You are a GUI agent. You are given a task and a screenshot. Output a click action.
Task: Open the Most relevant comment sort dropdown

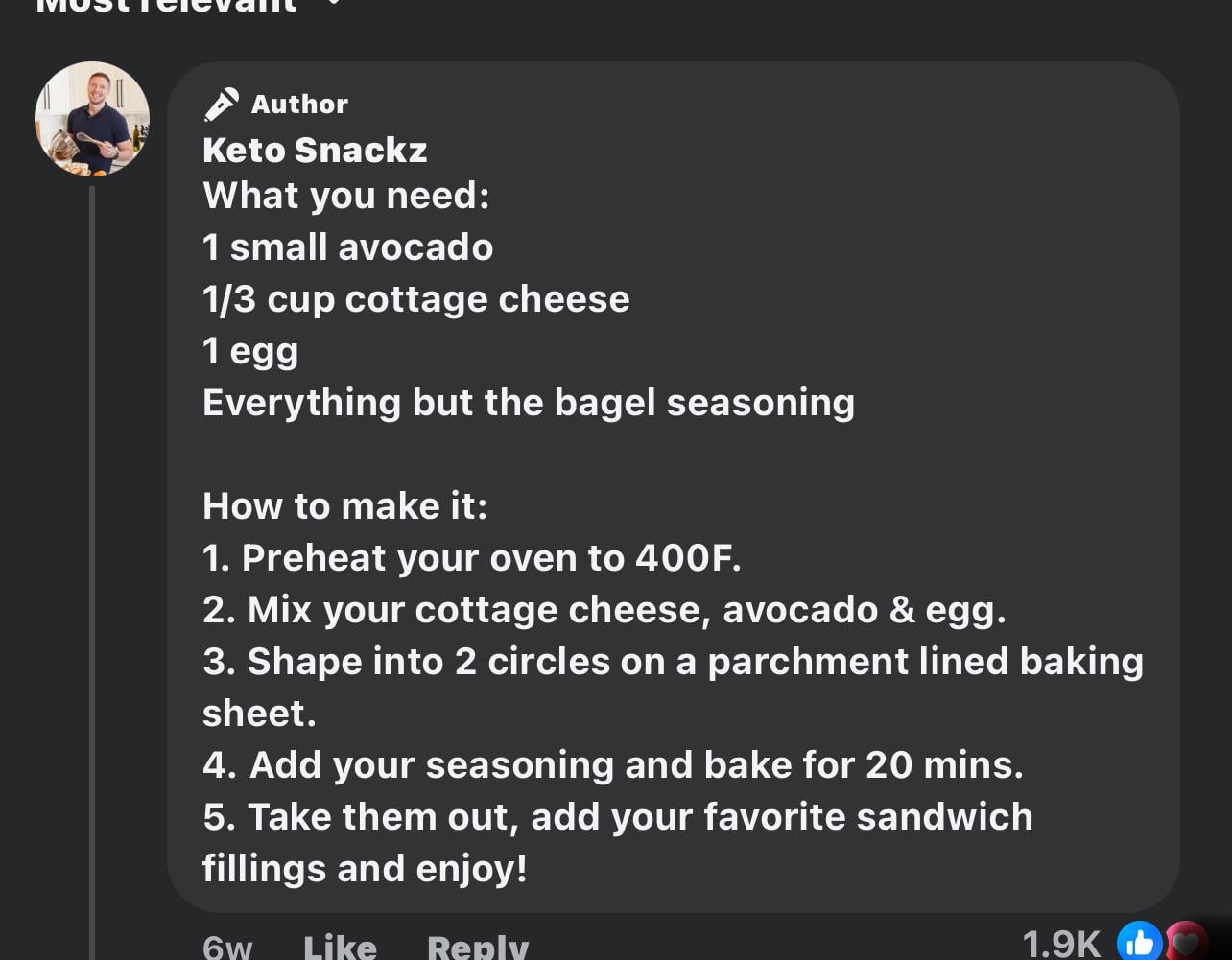[x=182, y=5]
